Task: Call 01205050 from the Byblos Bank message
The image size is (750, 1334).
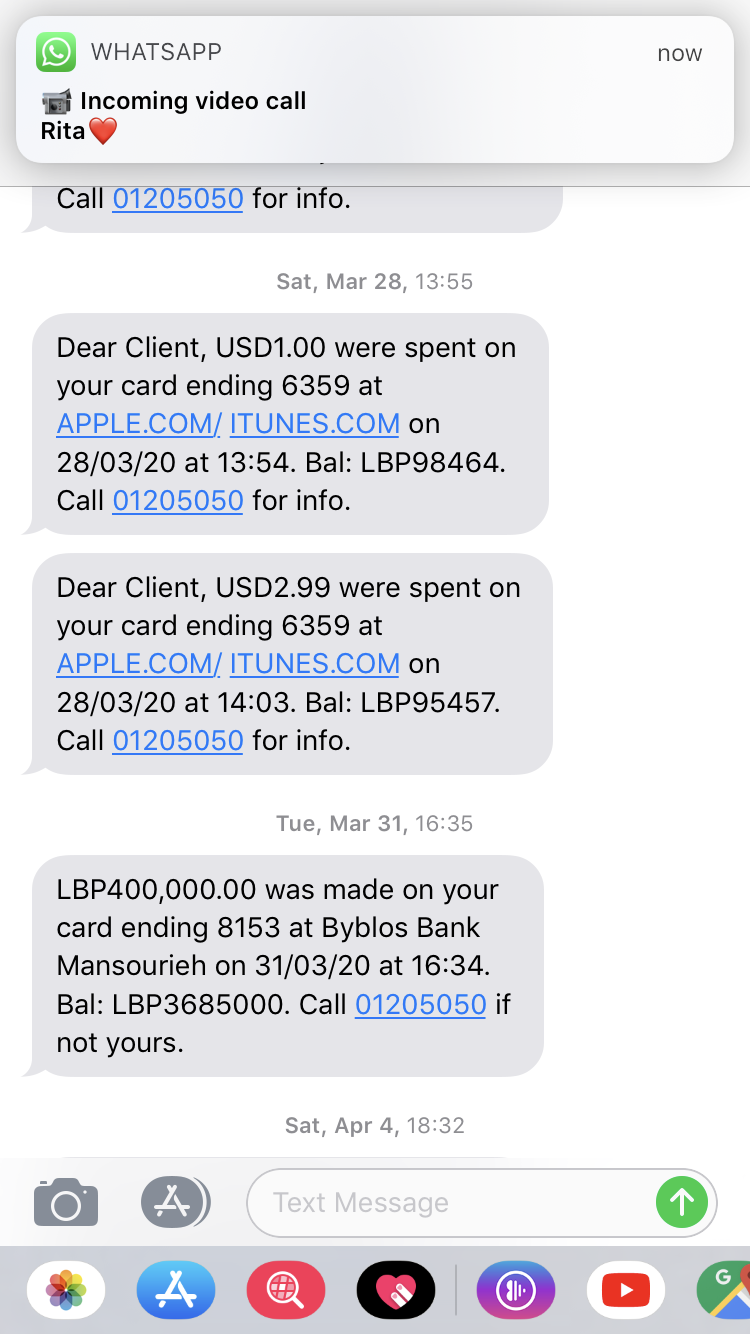Action: 421,1004
